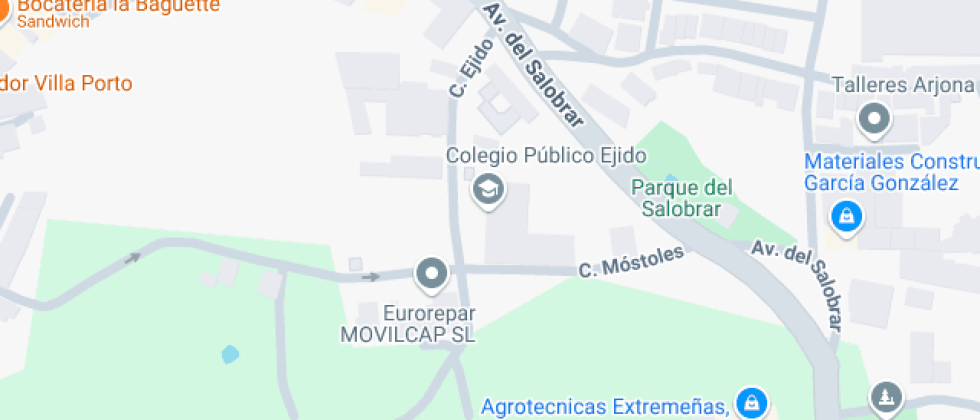980x420 pixels.
Task: Select the Eurorepar MOVILCAP SL pin
Action: click(x=432, y=275)
